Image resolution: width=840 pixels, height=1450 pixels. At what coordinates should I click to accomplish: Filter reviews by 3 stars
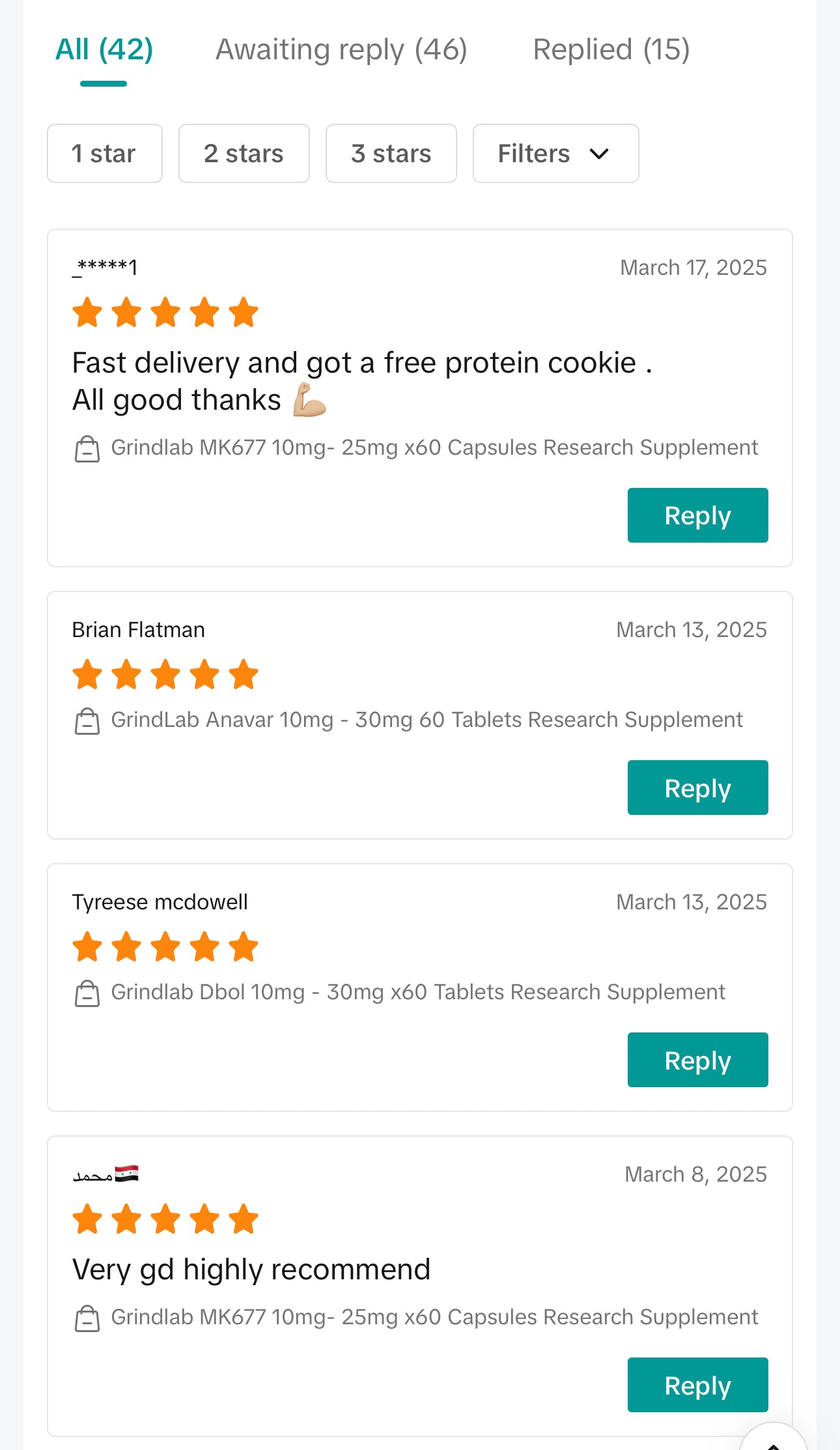tap(391, 154)
